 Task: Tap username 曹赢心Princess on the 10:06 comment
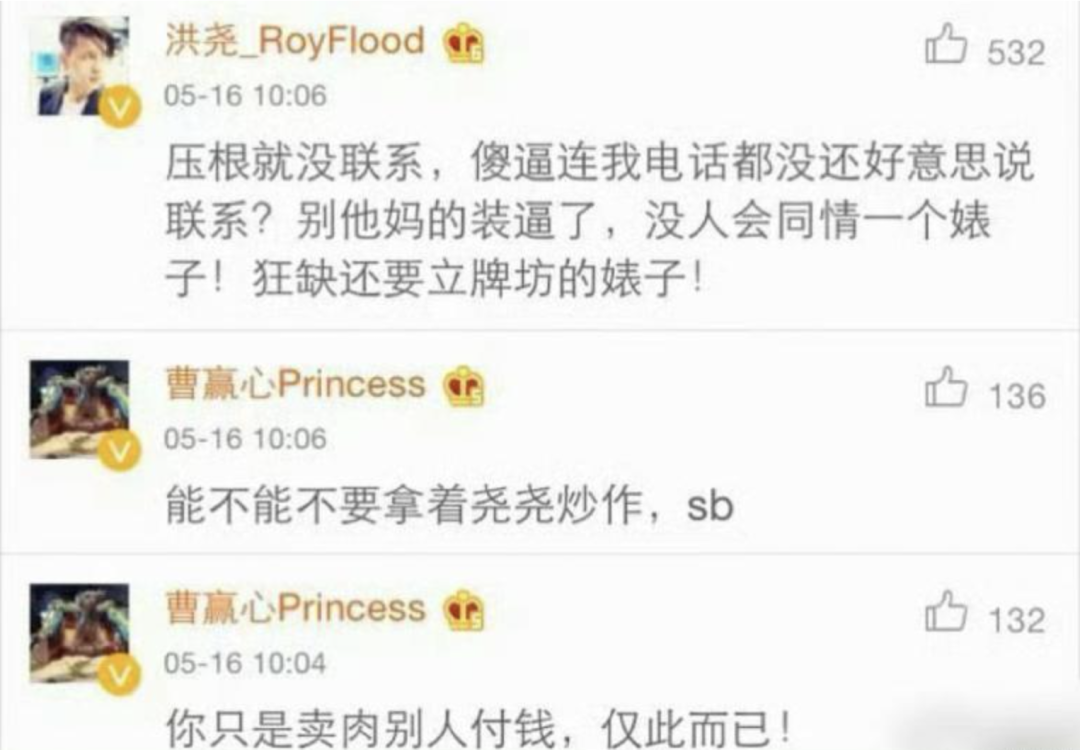coord(295,385)
